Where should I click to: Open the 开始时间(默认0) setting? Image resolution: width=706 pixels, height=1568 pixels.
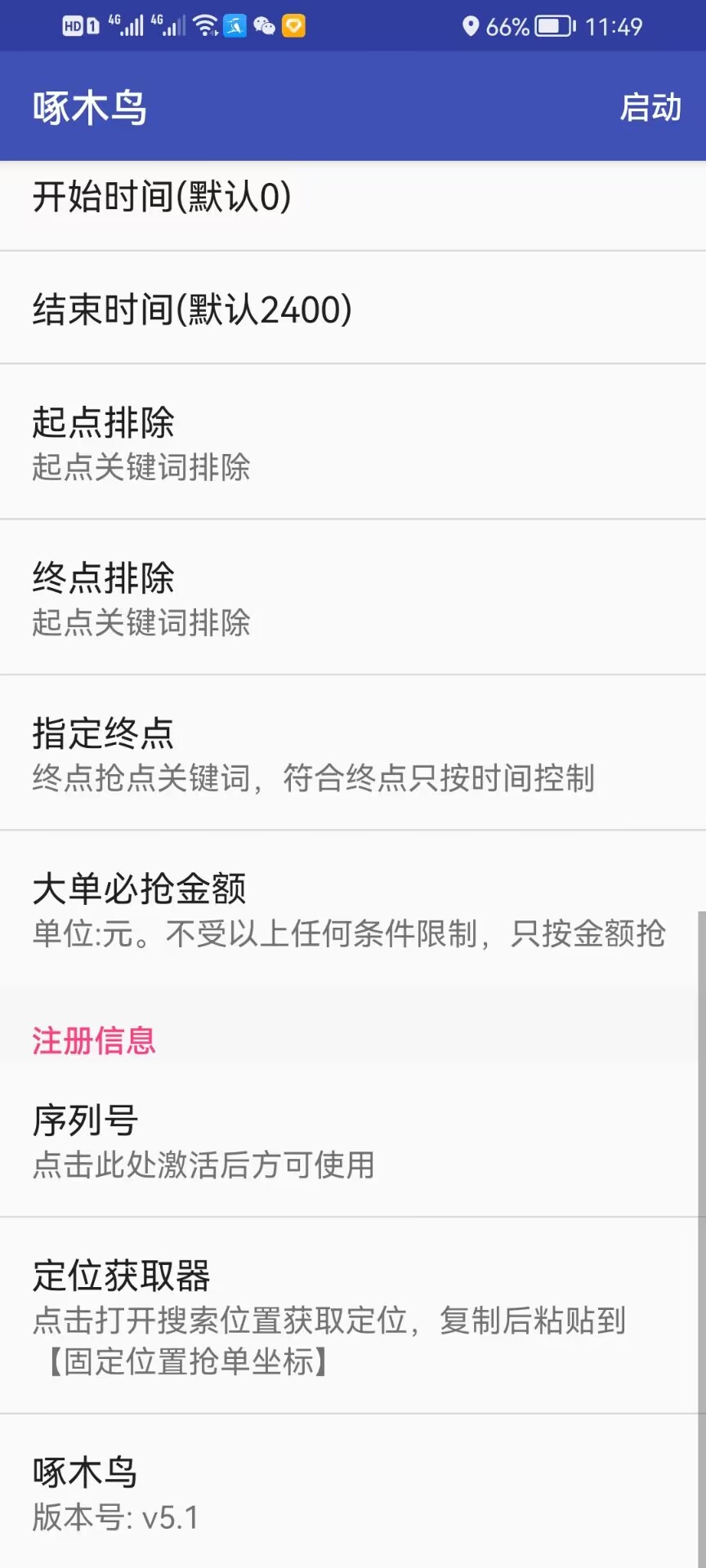[x=353, y=198]
